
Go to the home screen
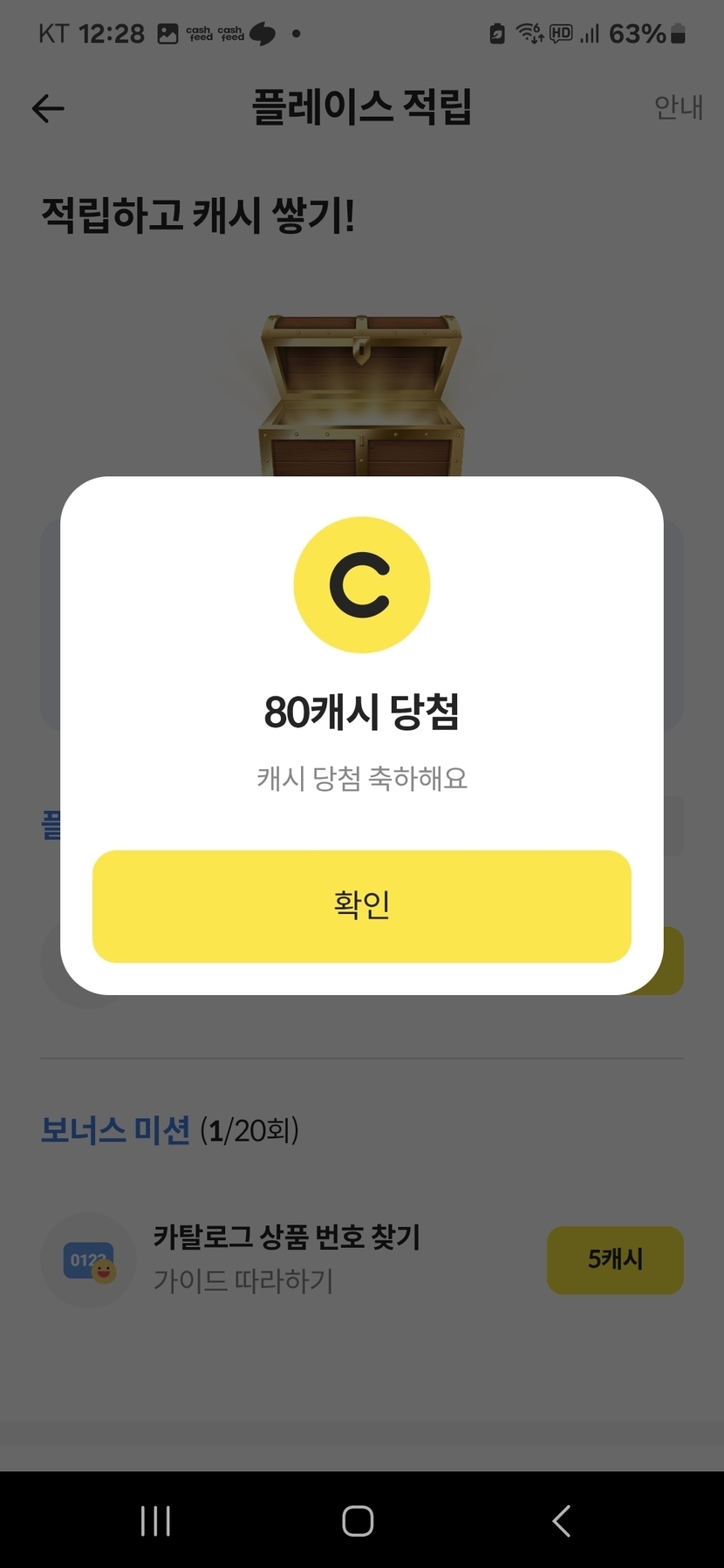(x=358, y=1520)
